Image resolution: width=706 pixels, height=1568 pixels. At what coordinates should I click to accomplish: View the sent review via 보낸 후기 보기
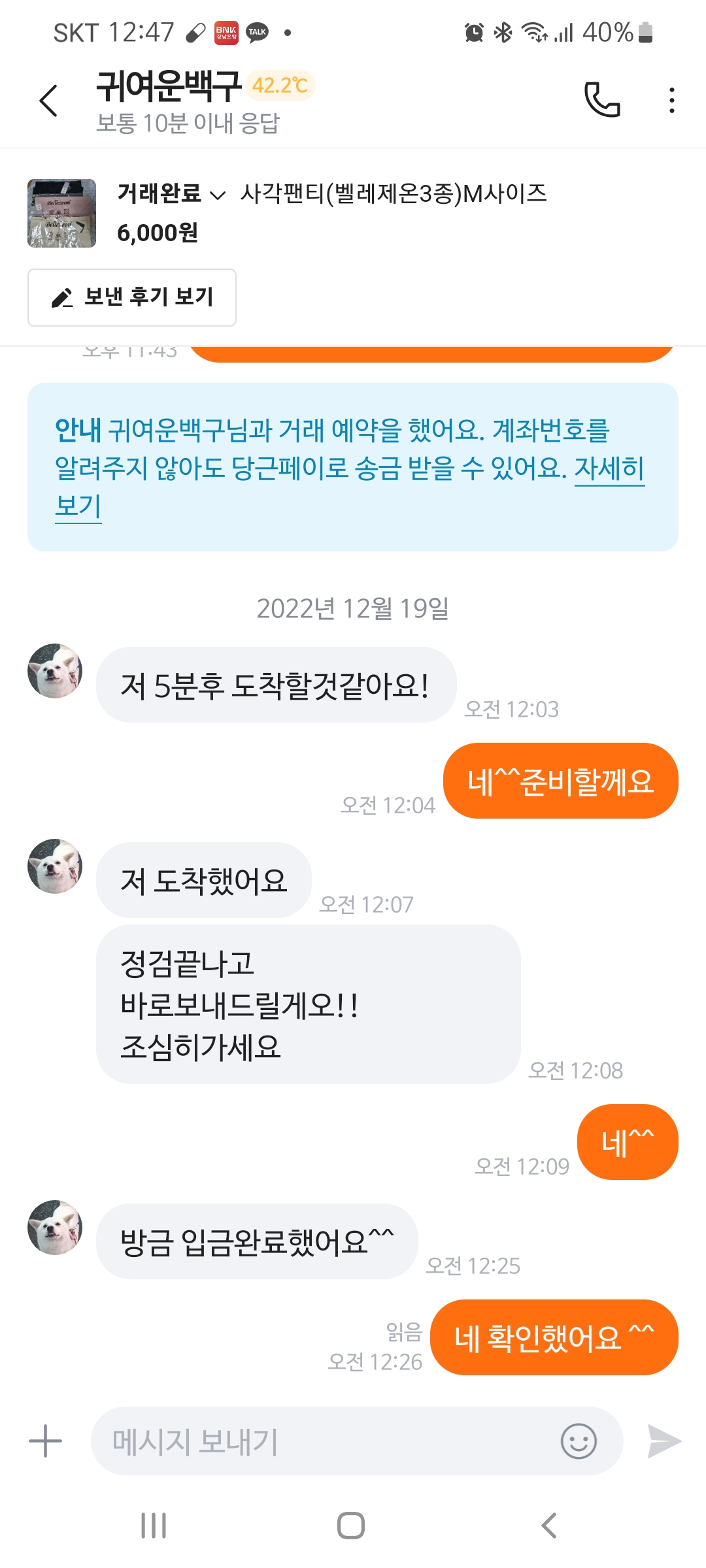click(x=132, y=297)
